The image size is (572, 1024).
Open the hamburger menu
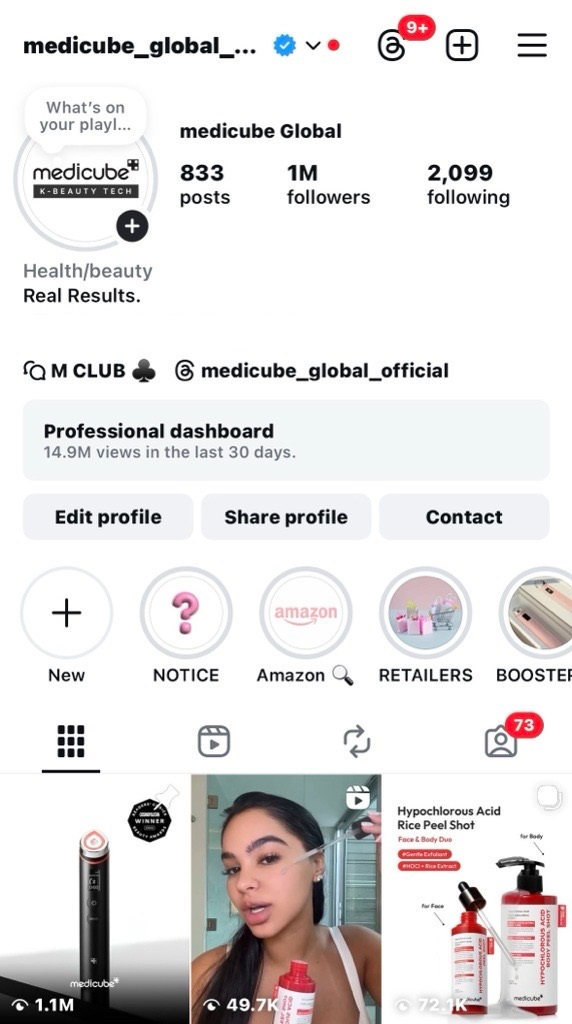[532, 46]
